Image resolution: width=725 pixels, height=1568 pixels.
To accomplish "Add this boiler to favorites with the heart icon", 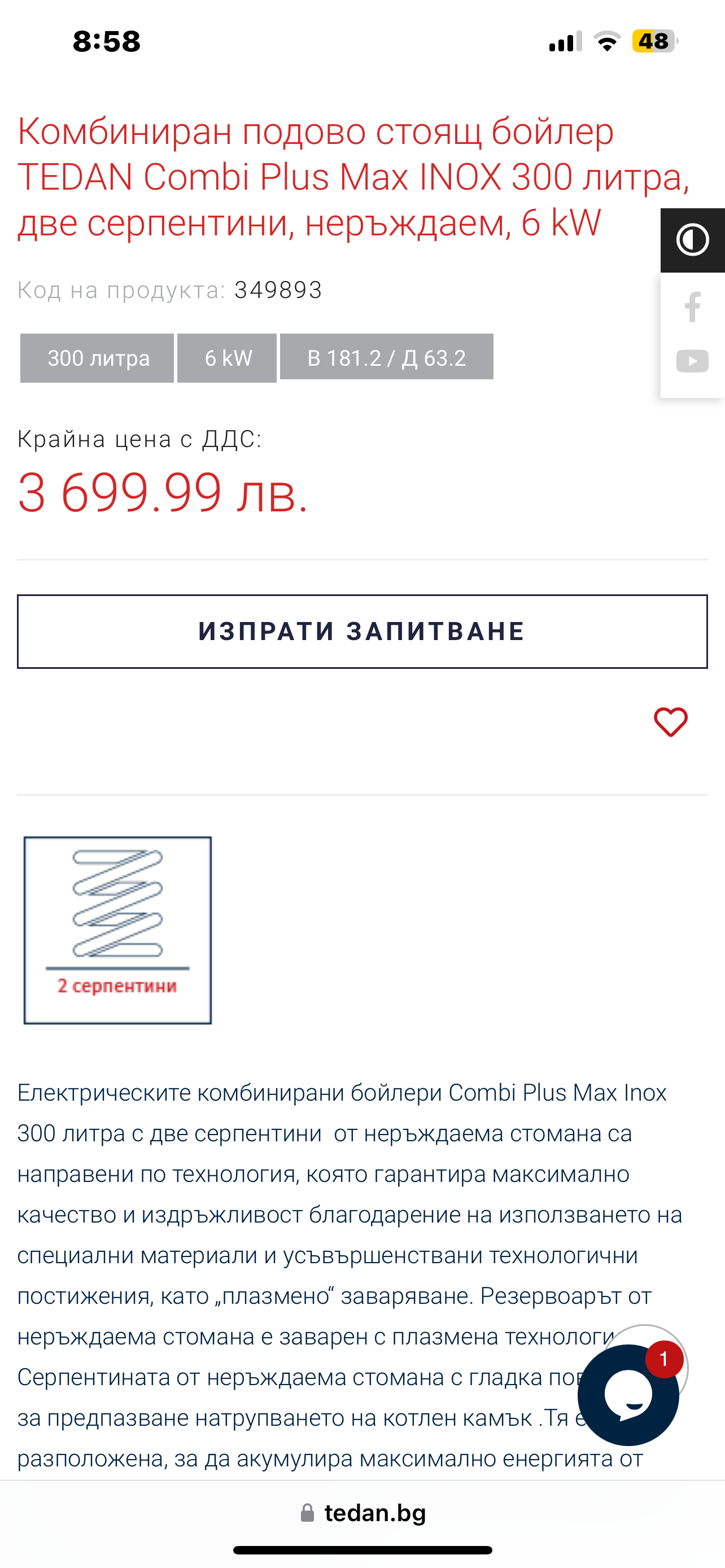I will click(x=670, y=722).
